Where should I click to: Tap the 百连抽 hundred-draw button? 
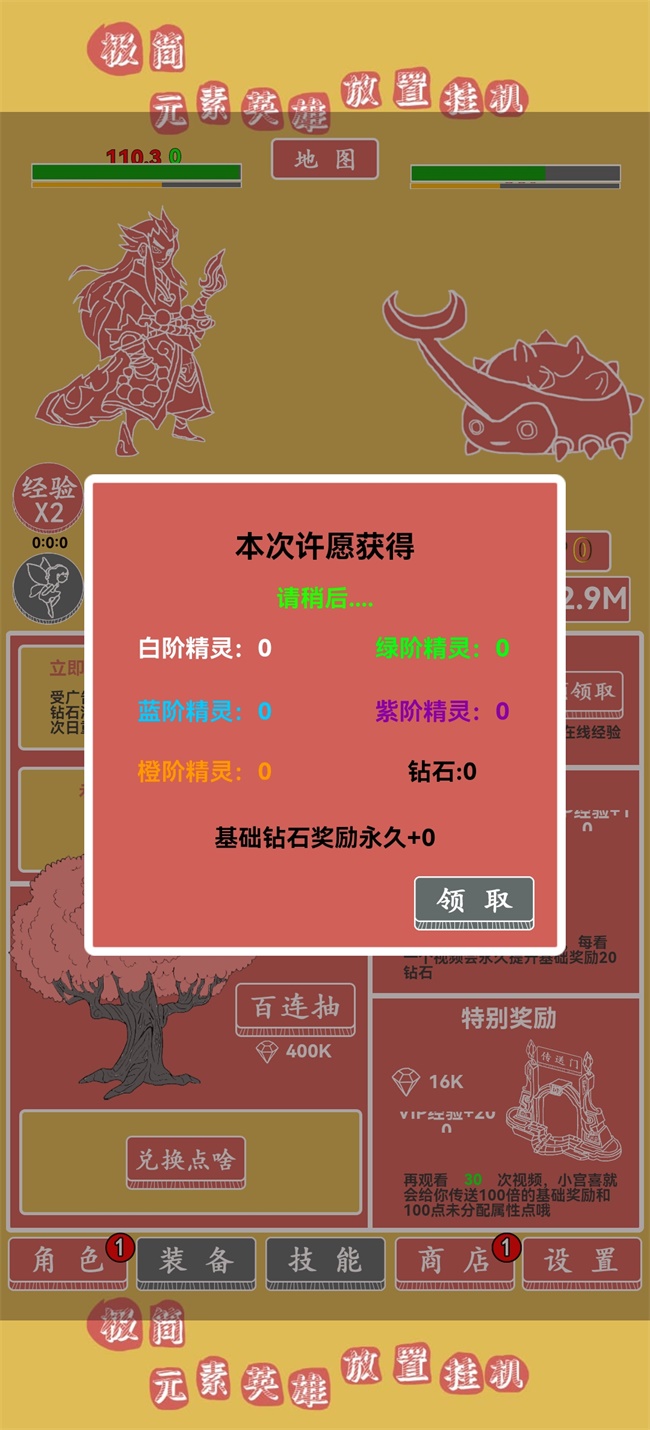point(296,1007)
